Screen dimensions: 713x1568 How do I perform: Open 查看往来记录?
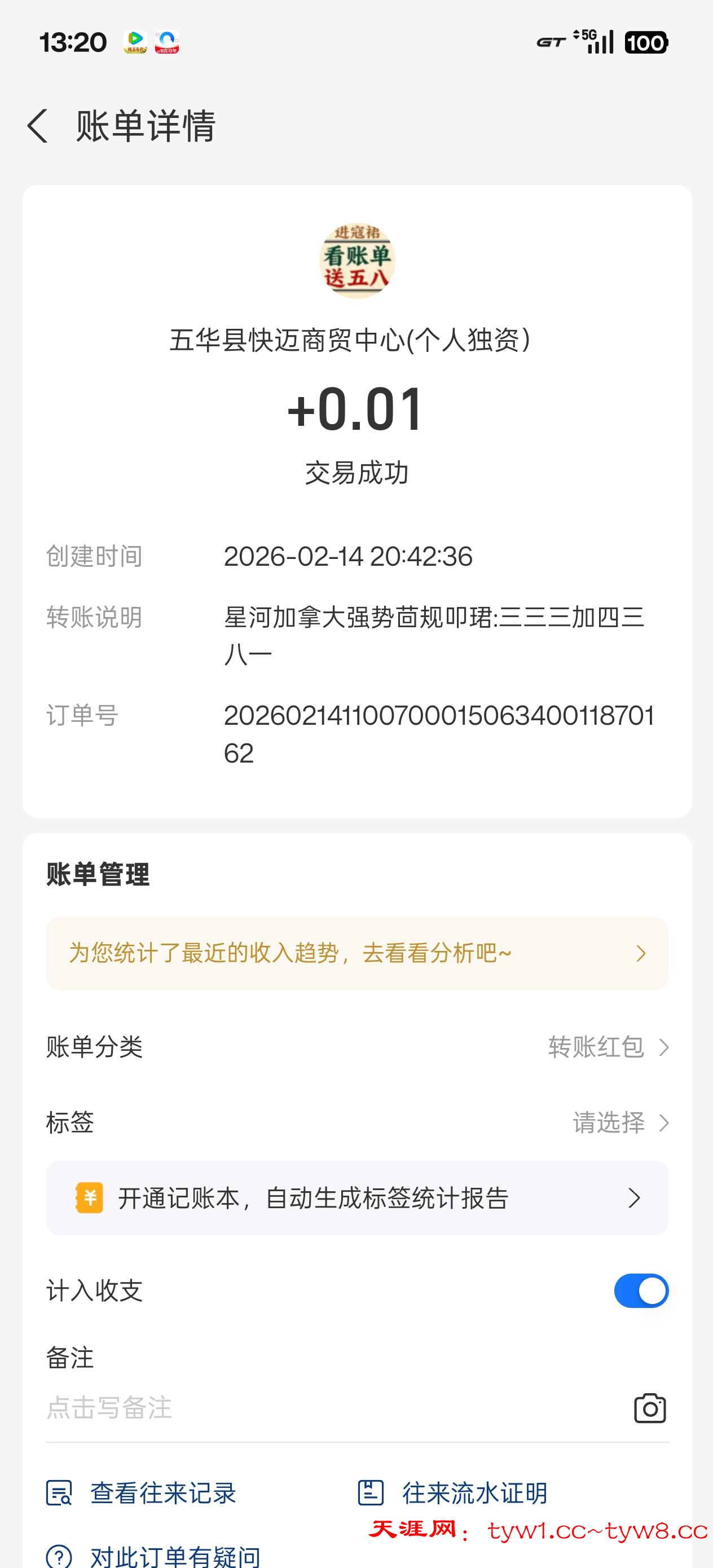point(141,1493)
